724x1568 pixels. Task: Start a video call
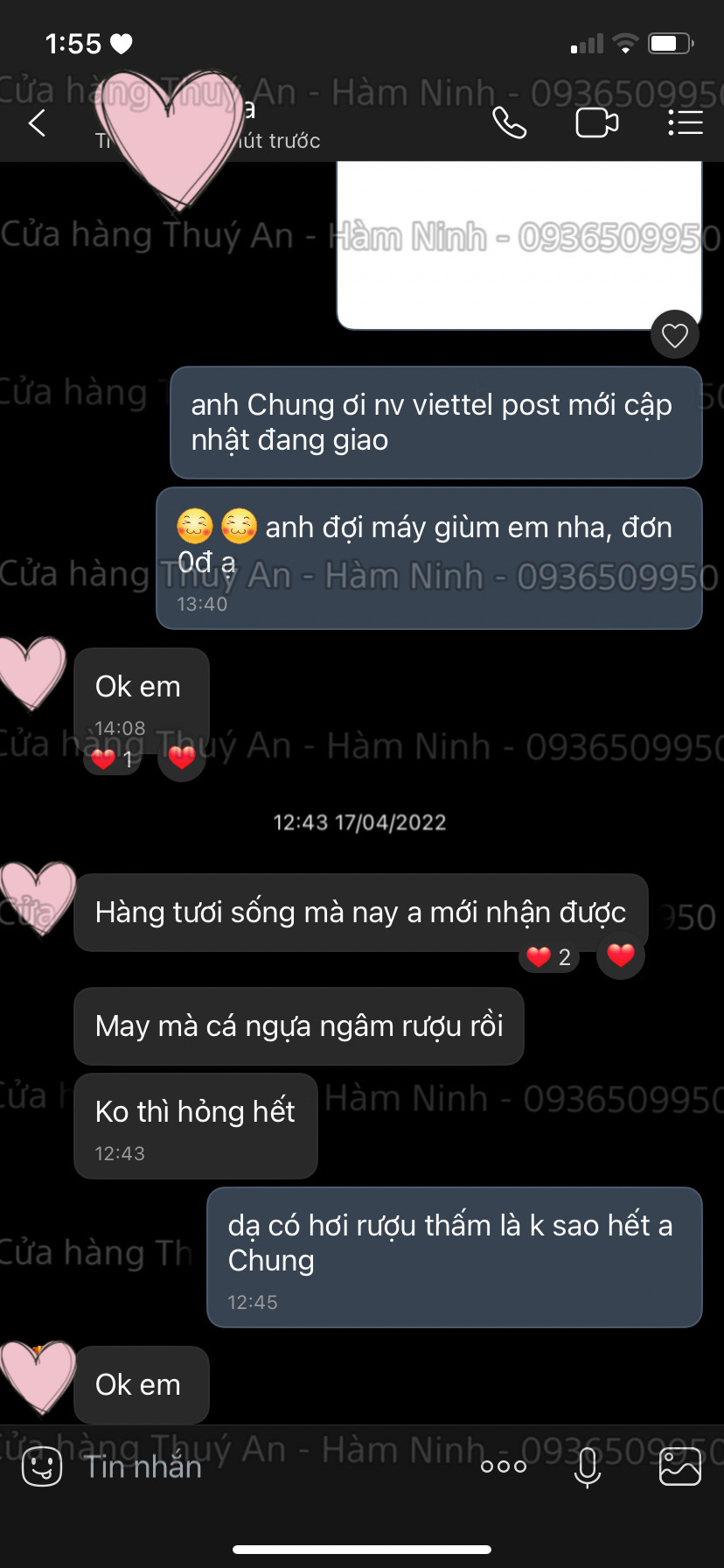[597, 123]
